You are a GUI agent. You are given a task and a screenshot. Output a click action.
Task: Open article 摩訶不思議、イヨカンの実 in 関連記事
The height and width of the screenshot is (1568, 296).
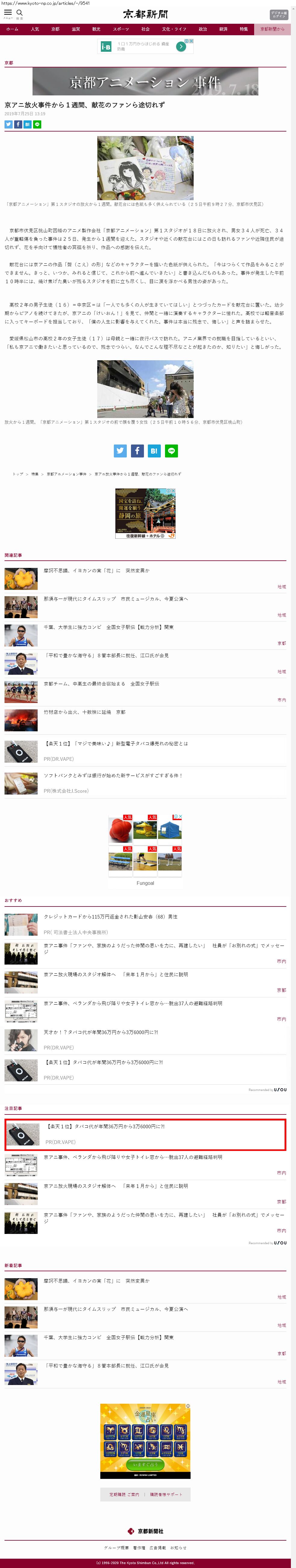pos(96,571)
